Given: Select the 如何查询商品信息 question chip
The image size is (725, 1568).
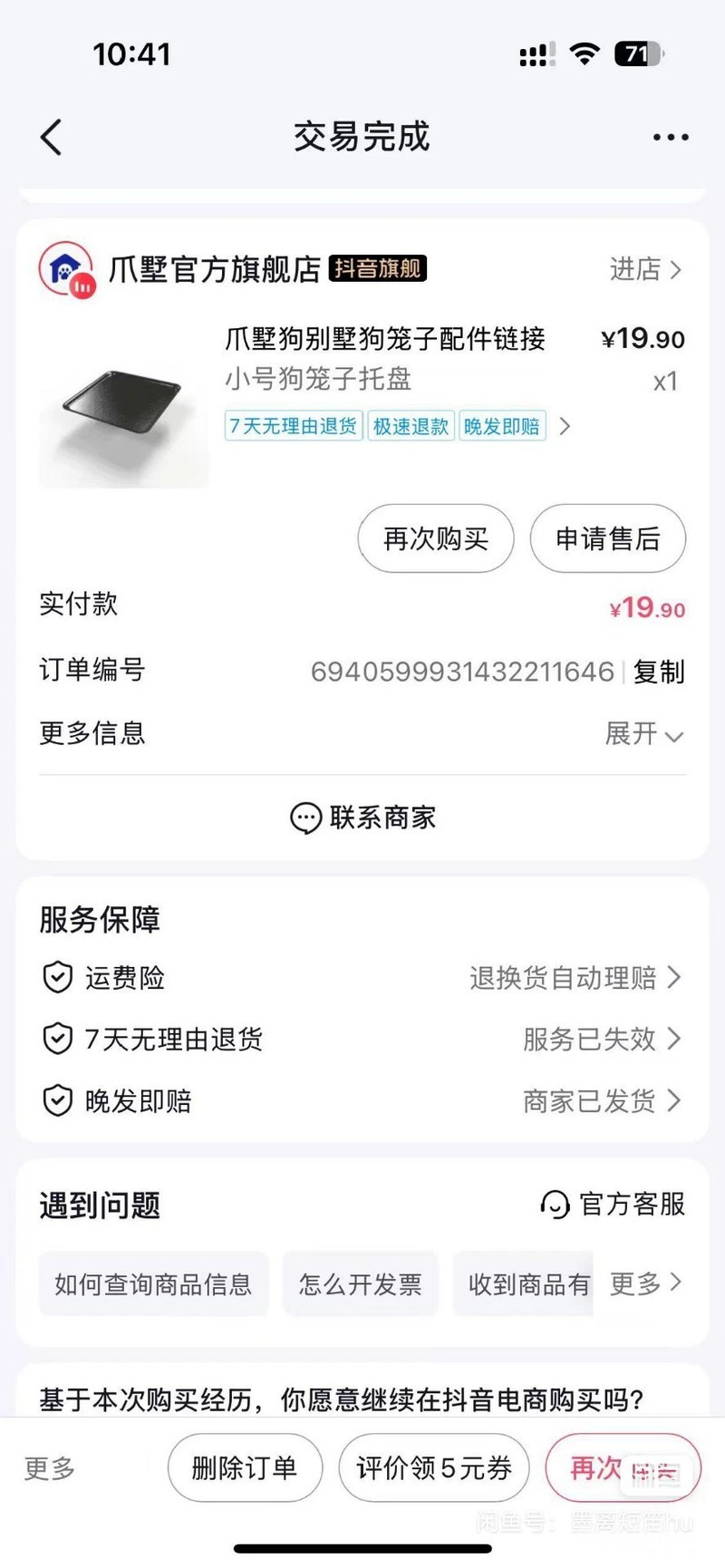Looking at the screenshot, I should [153, 1284].
